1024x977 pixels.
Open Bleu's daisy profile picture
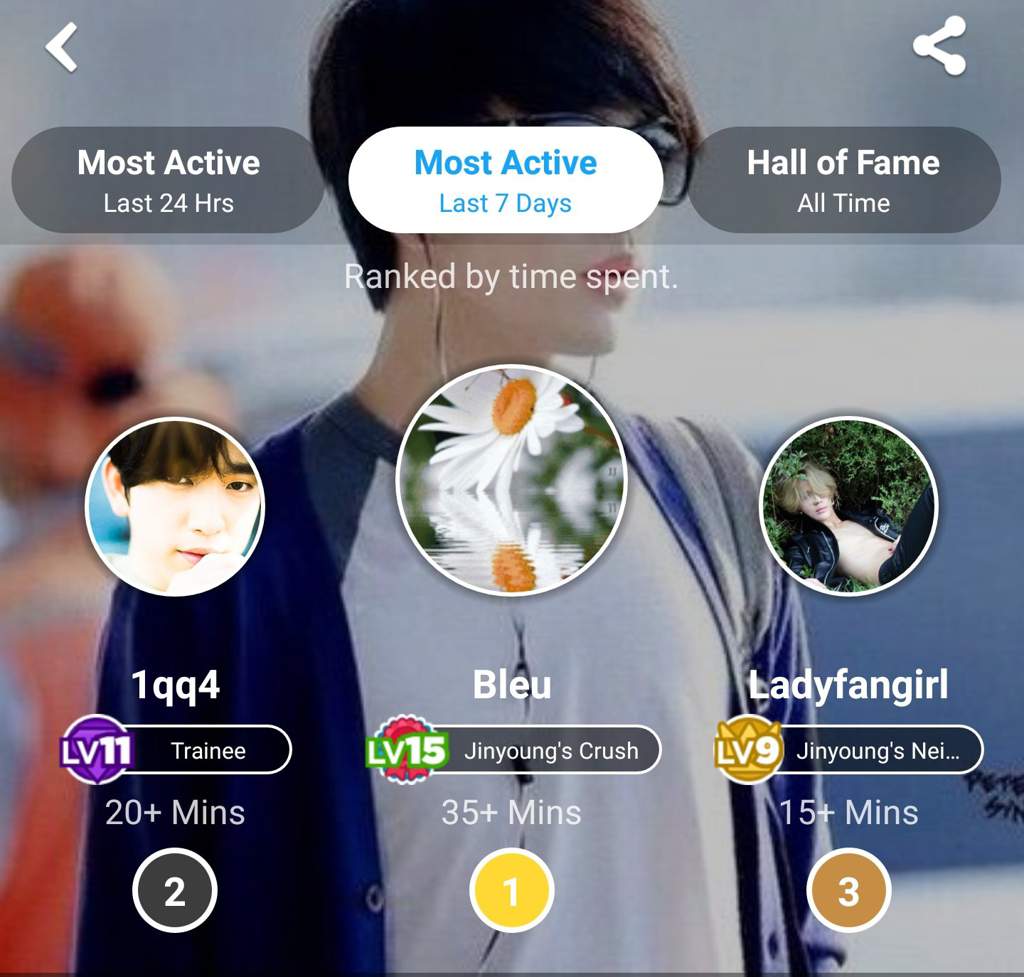511,480
